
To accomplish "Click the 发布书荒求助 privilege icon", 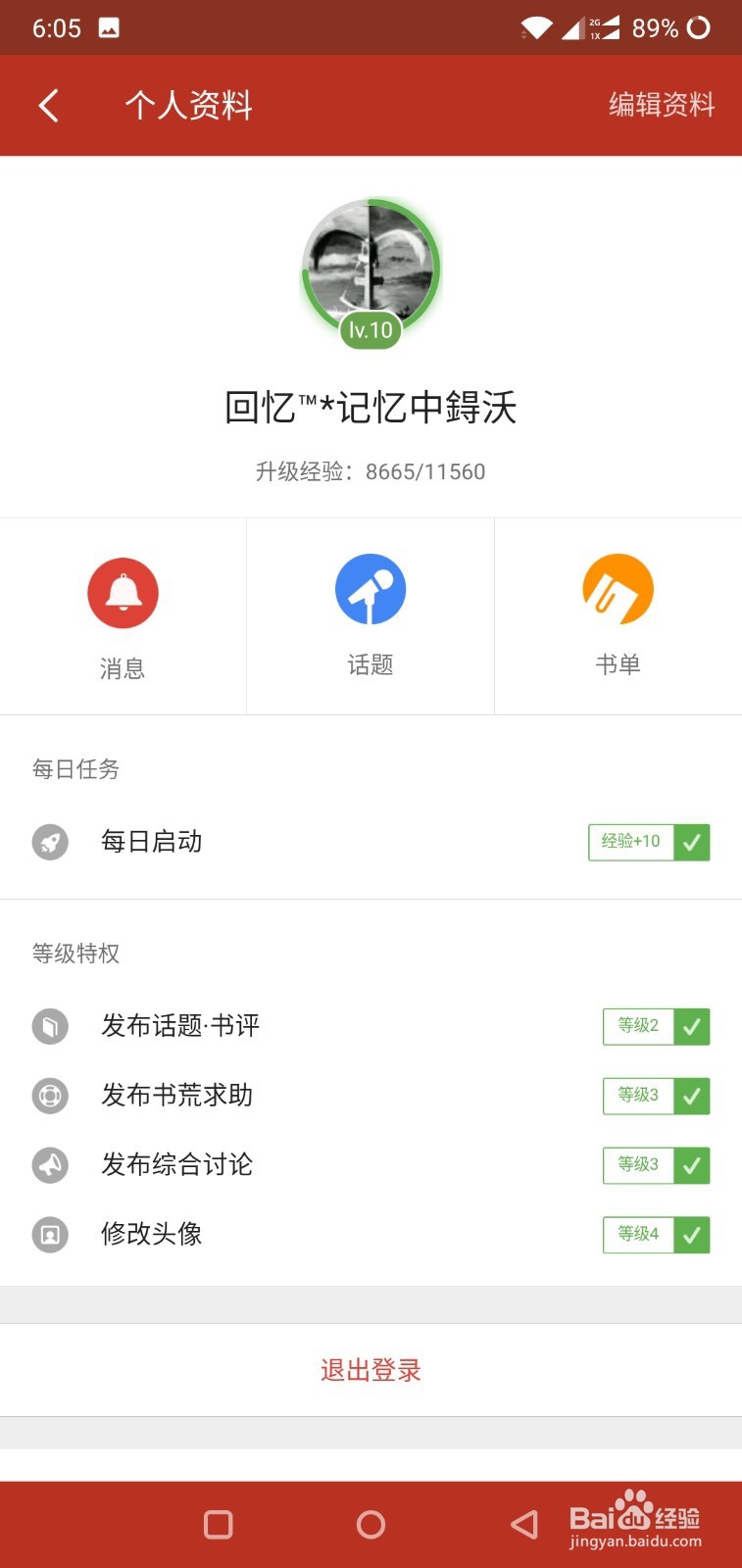I will pyautogui.click(x=50, y=1096).
